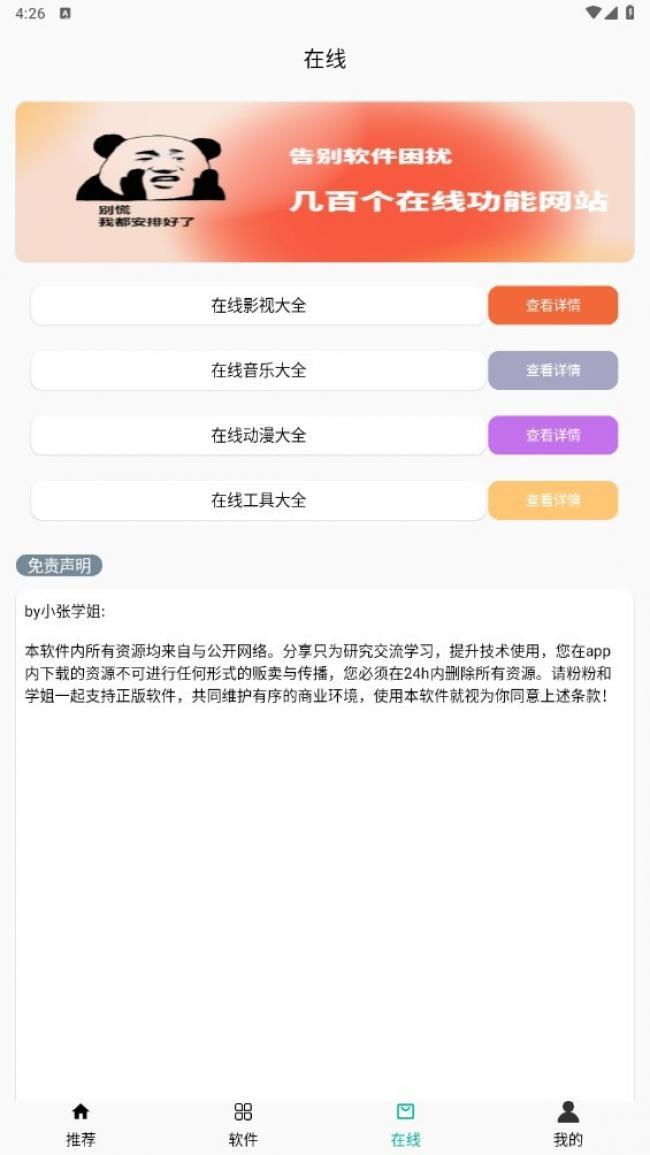This screenshot has width=650, height=1155.
Task: Select the 在线 tab
Action: 405,1125
